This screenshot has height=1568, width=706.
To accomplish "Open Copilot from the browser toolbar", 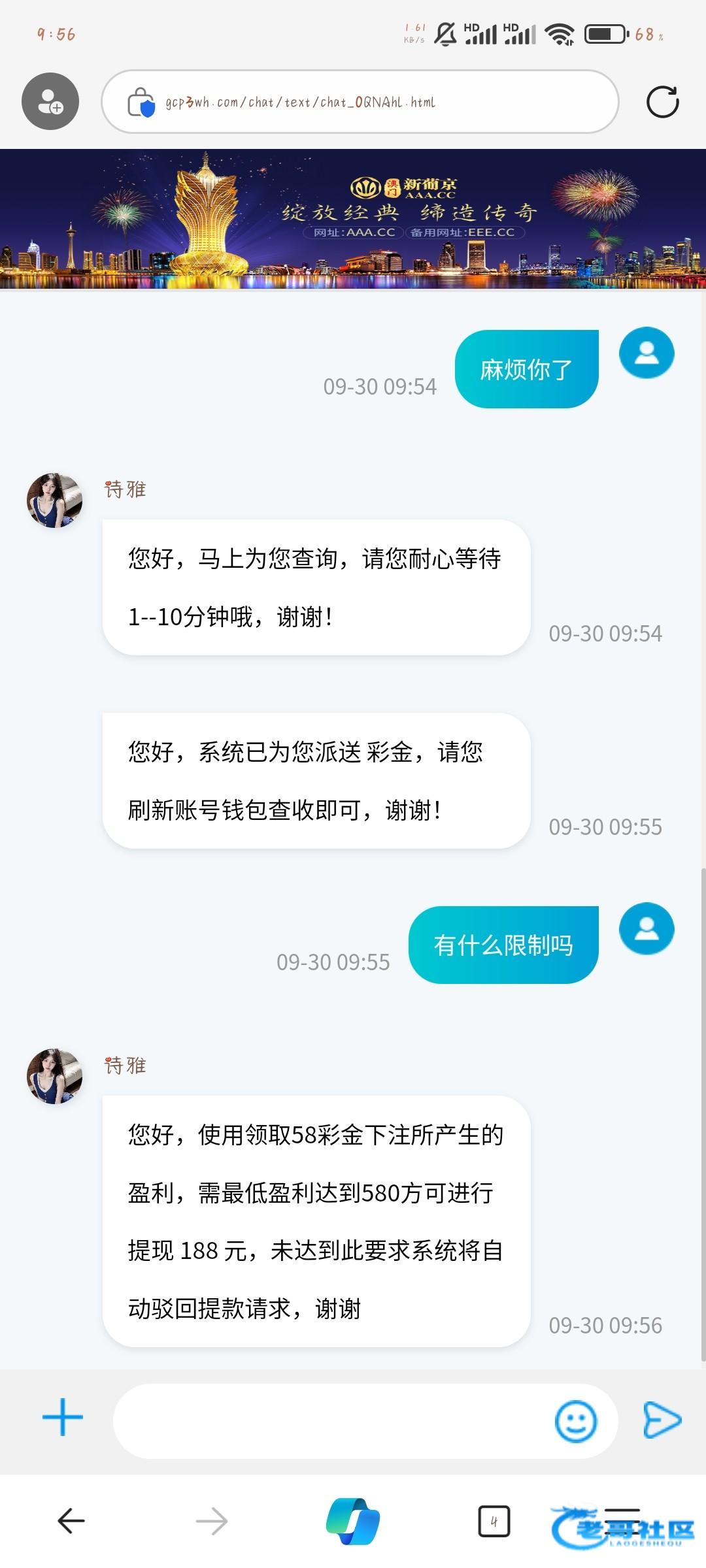I will tap(353, 1521).
